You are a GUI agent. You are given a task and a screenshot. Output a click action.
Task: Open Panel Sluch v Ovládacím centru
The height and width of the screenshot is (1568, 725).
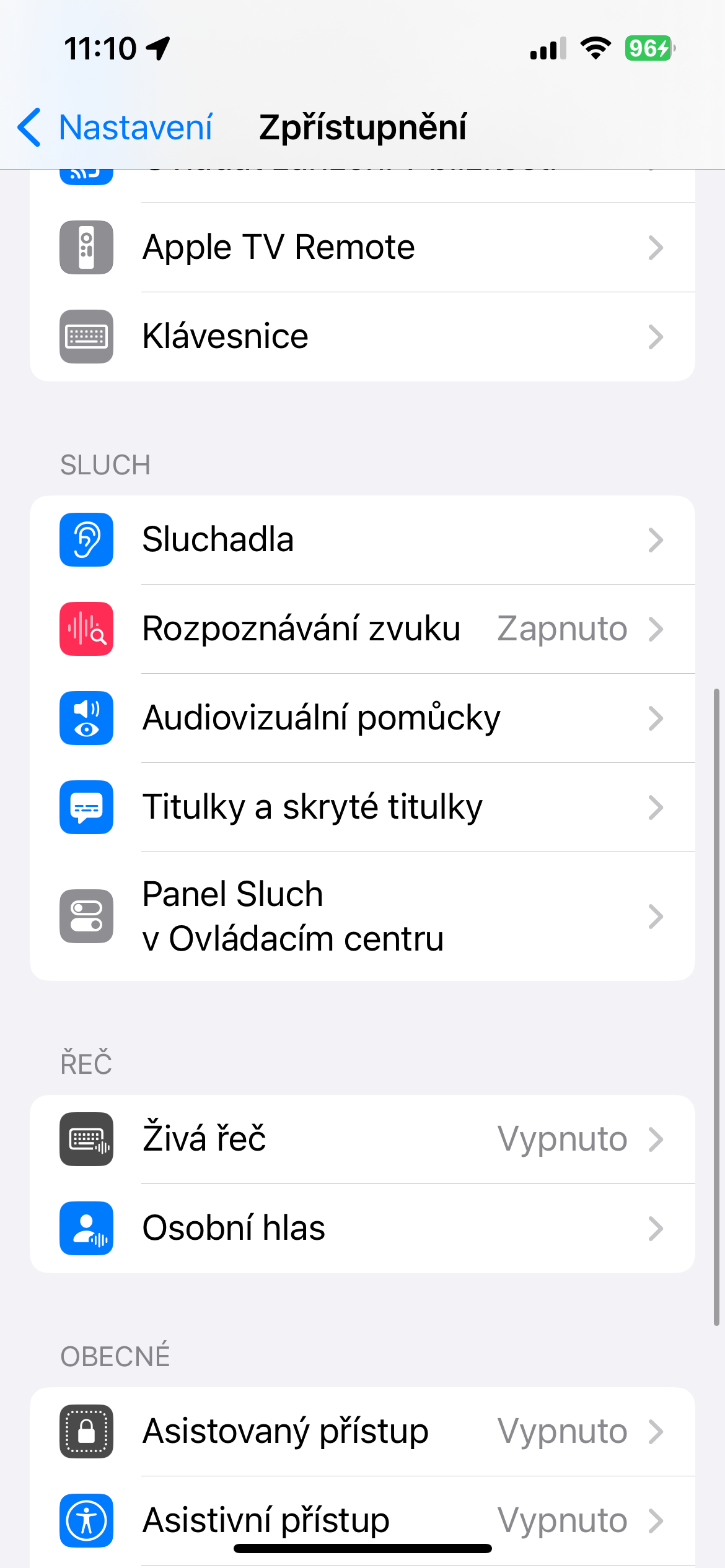click(362, 917)
